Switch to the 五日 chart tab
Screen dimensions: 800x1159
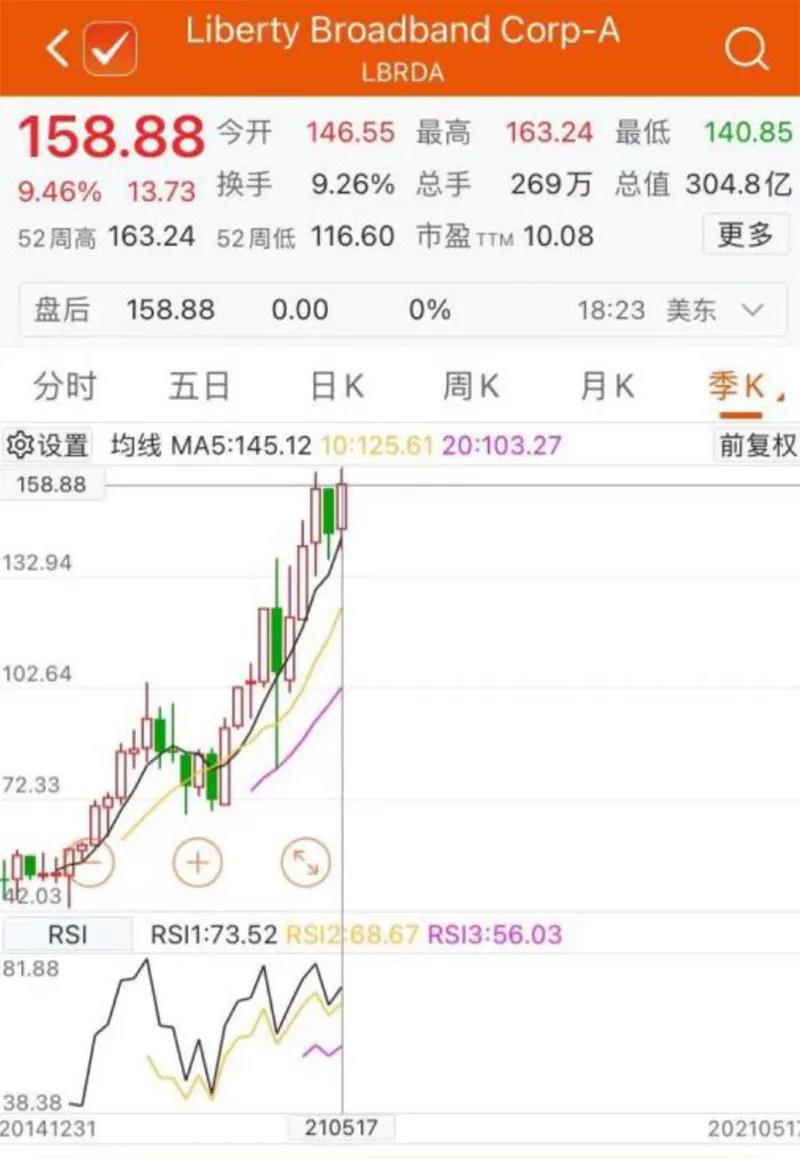[199, 386]
